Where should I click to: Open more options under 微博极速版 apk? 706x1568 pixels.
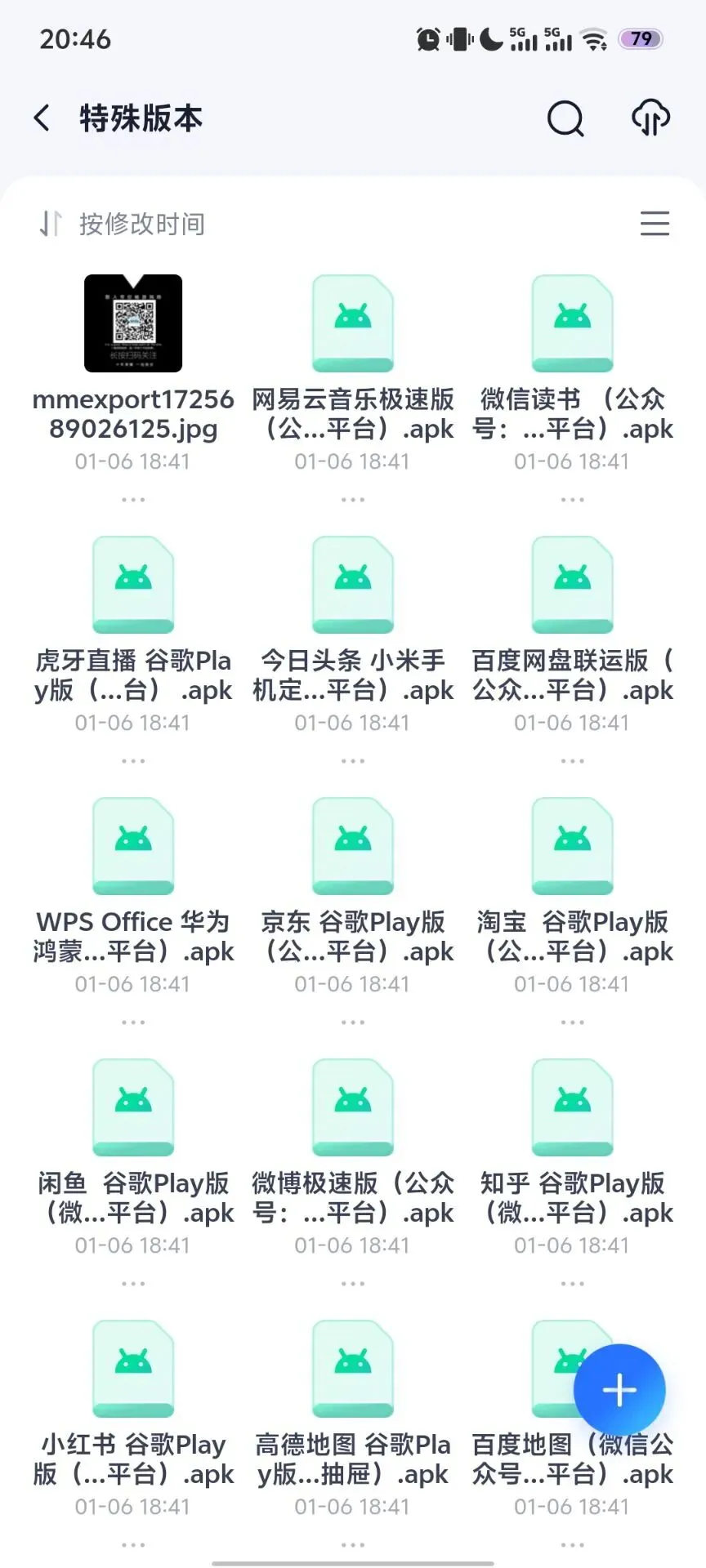click(x=353, y=1284)
